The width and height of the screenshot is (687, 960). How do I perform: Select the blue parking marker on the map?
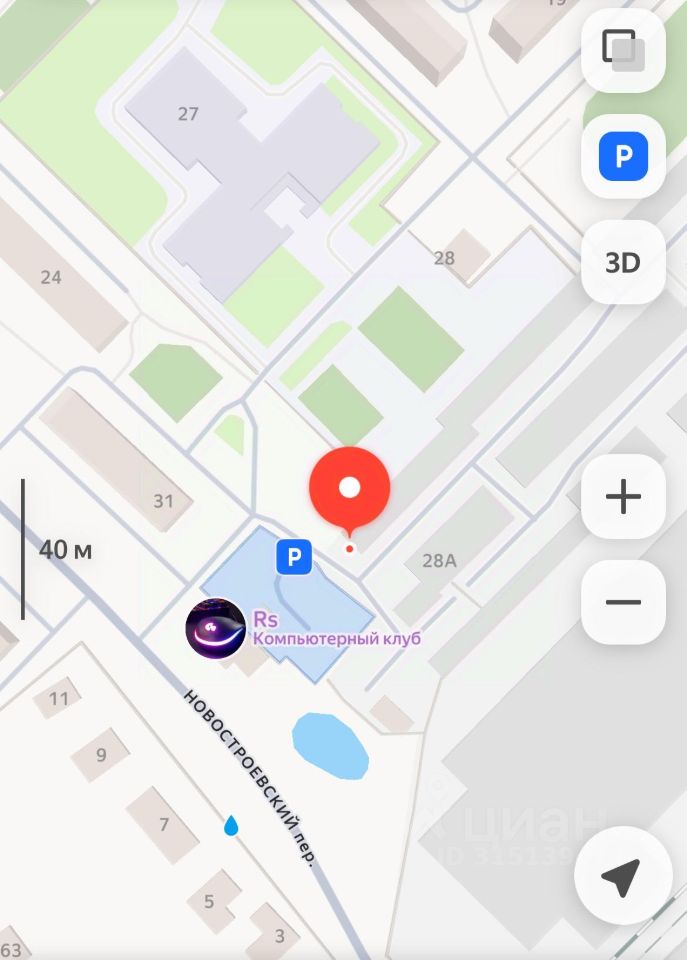[x=294, y=558]
